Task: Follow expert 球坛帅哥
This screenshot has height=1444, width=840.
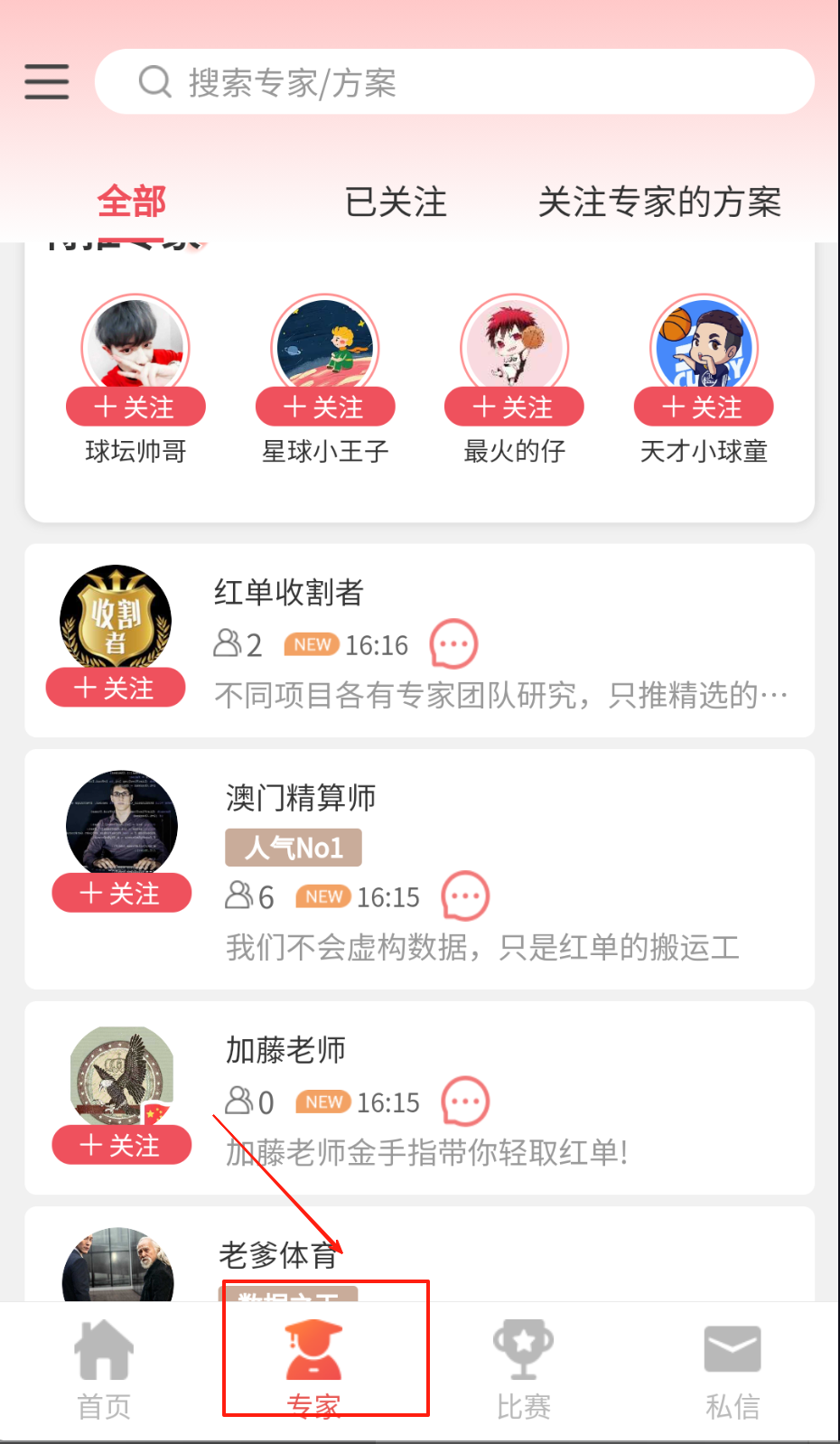Action: coord(135,407)
